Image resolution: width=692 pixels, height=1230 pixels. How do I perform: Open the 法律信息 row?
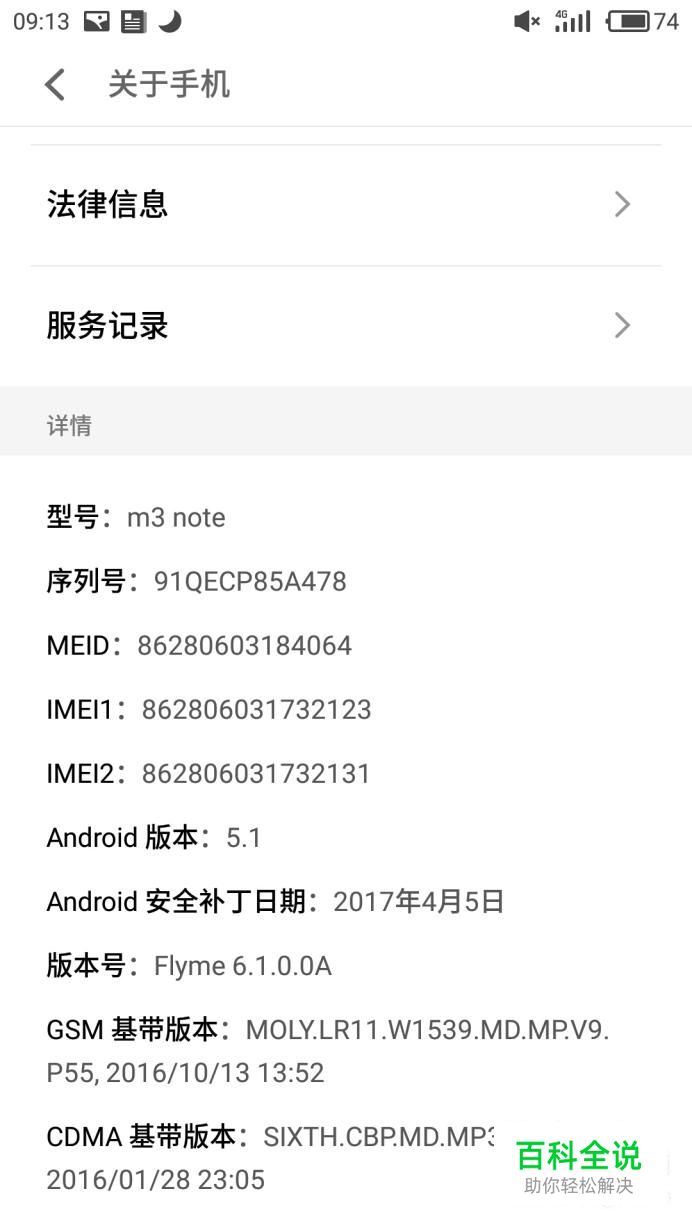(346, 205)
